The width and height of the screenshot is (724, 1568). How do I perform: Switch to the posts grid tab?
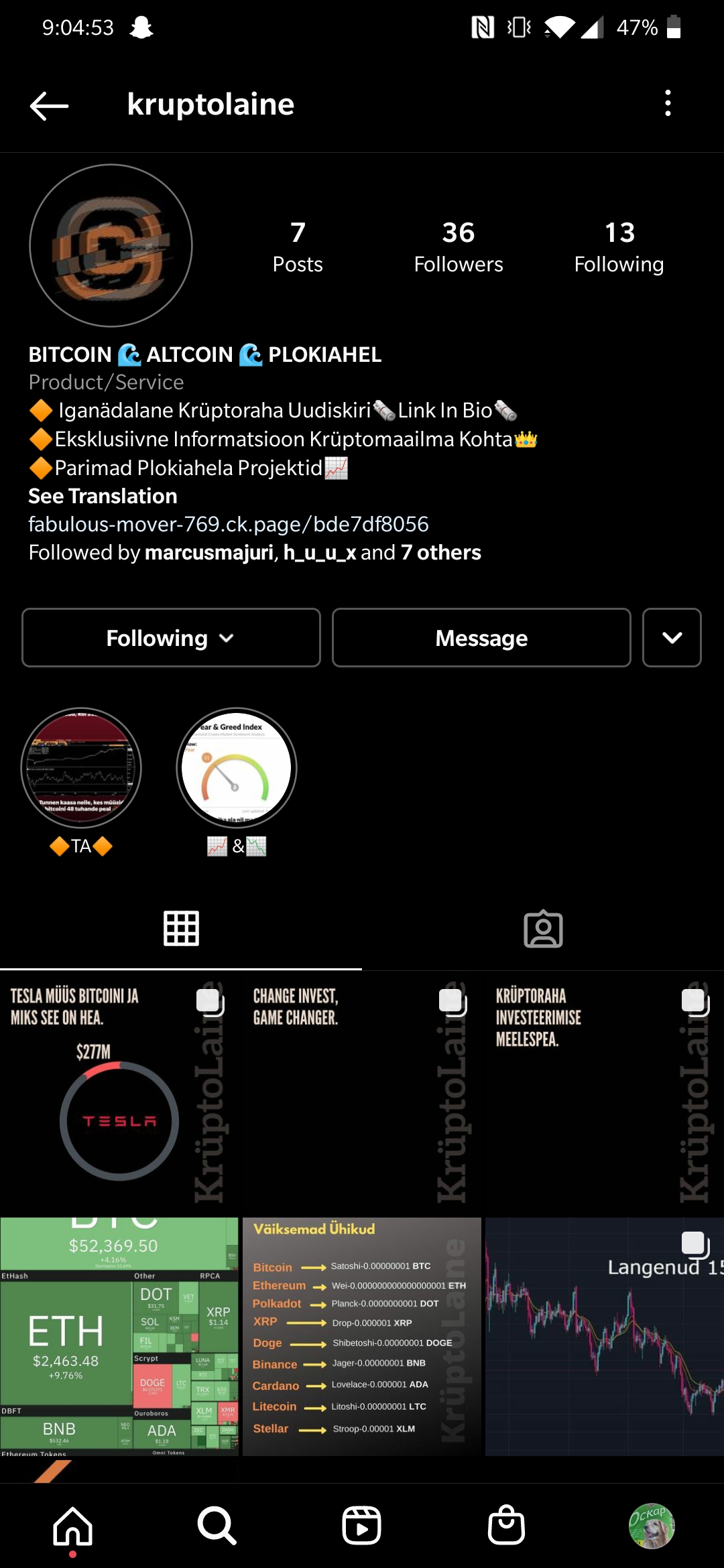(x=181, y=929)
